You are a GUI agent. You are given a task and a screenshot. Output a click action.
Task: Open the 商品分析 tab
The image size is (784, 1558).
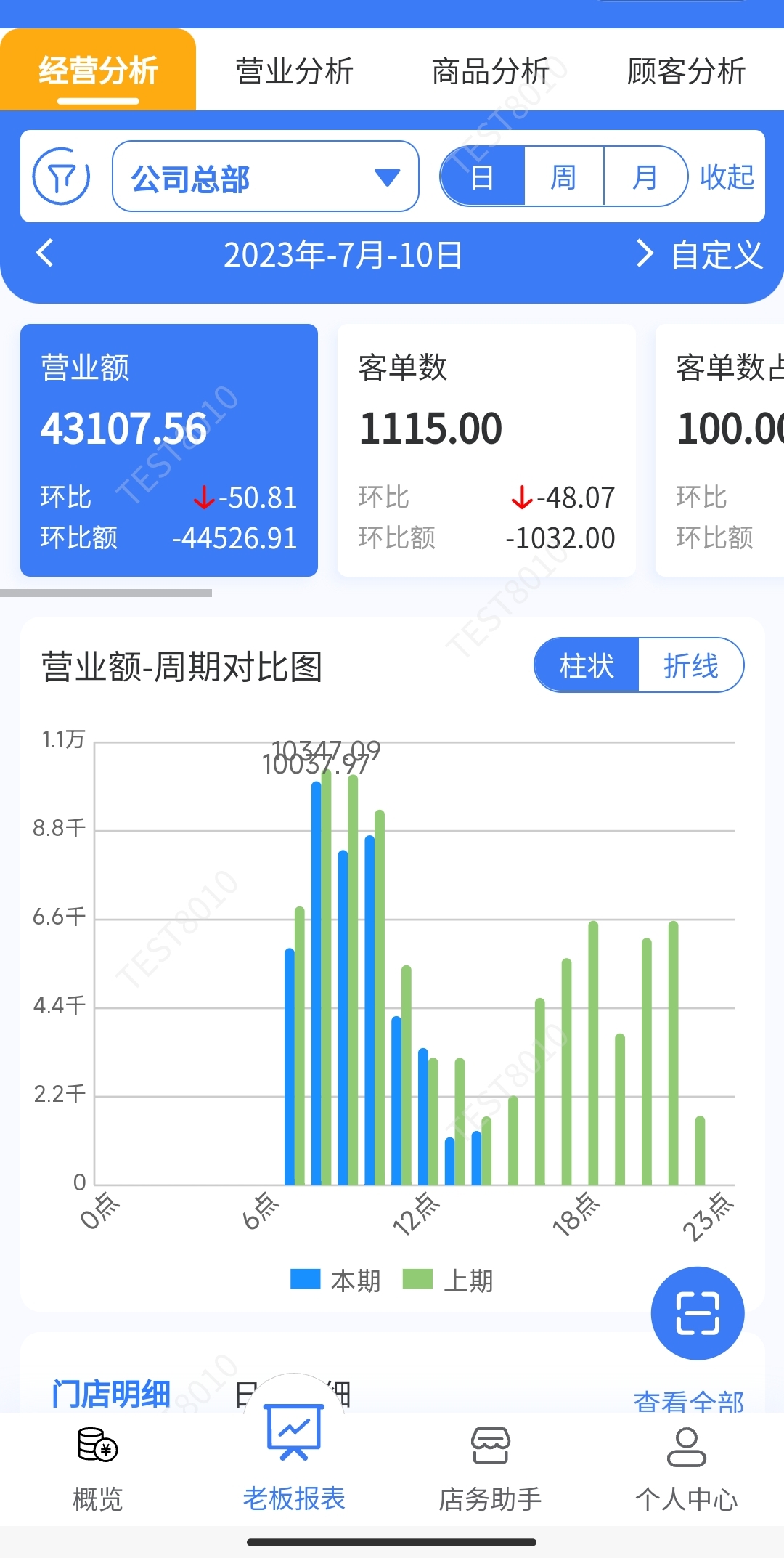coord(490,71)
